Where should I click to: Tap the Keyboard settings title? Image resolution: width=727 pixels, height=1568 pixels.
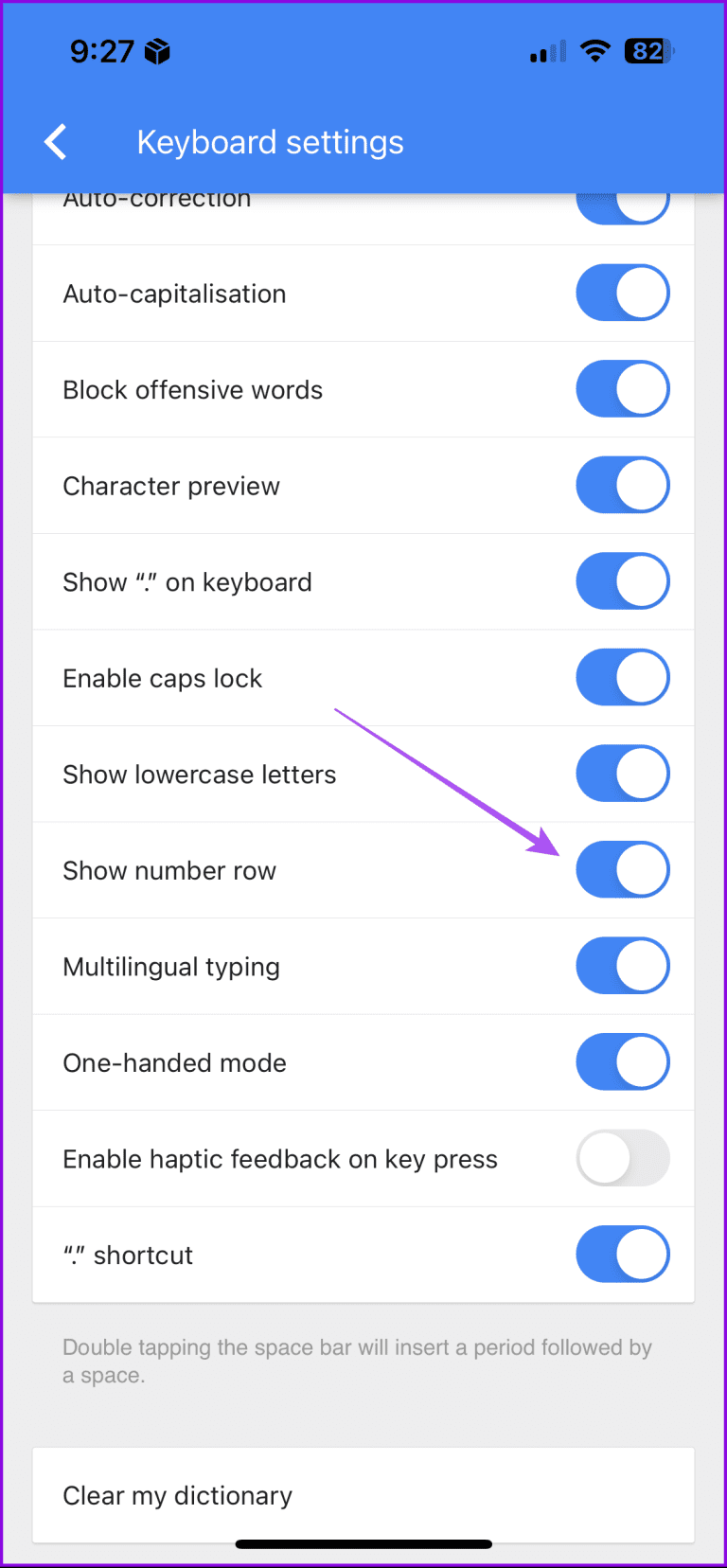click(x=271, y=141)
